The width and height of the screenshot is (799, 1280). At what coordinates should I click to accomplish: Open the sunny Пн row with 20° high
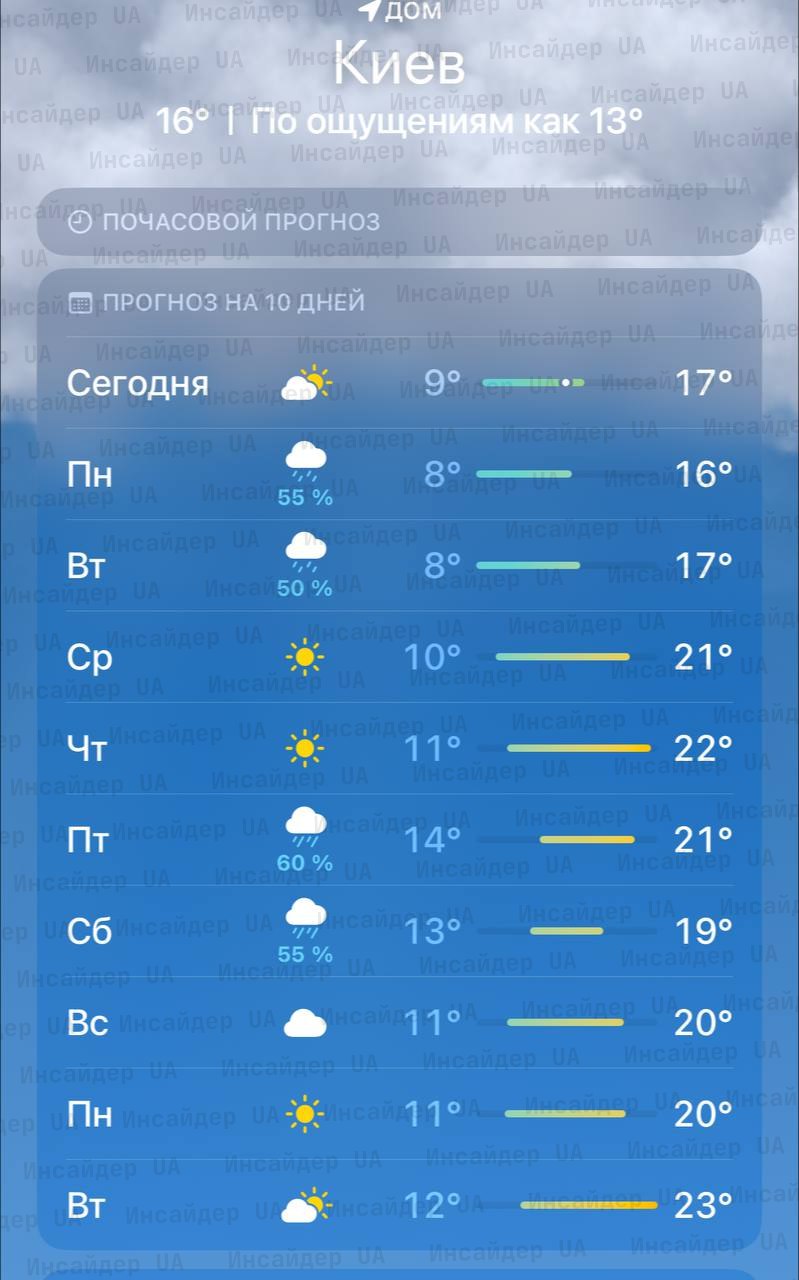[399, 1114]
